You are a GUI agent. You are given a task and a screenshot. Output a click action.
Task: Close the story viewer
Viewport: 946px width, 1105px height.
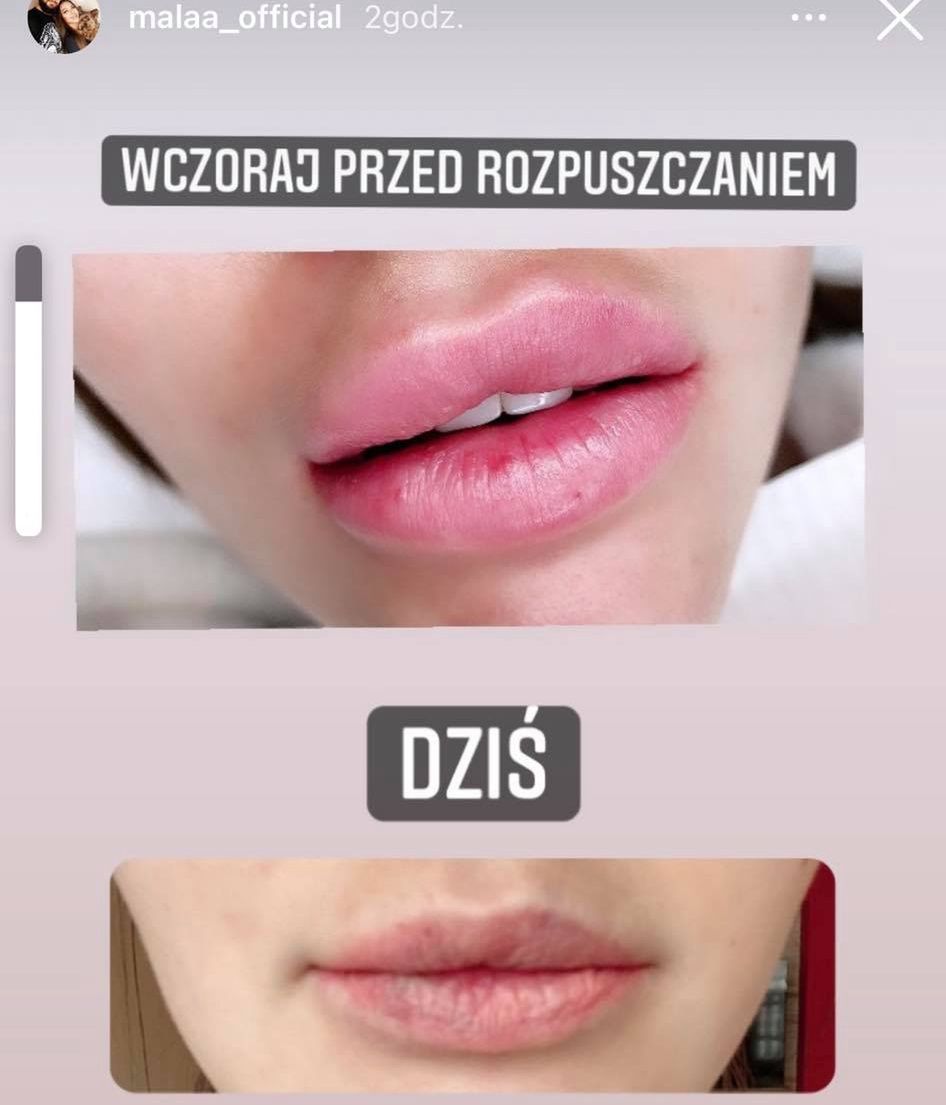coord(898,20)
